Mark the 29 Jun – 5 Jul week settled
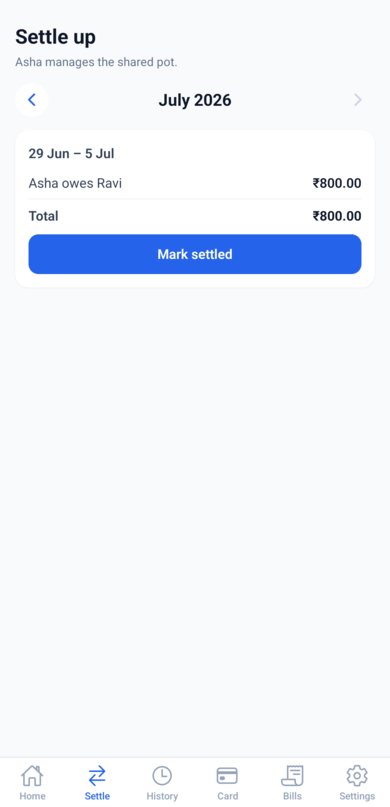 pyautogui.click(x=195, y=254)
